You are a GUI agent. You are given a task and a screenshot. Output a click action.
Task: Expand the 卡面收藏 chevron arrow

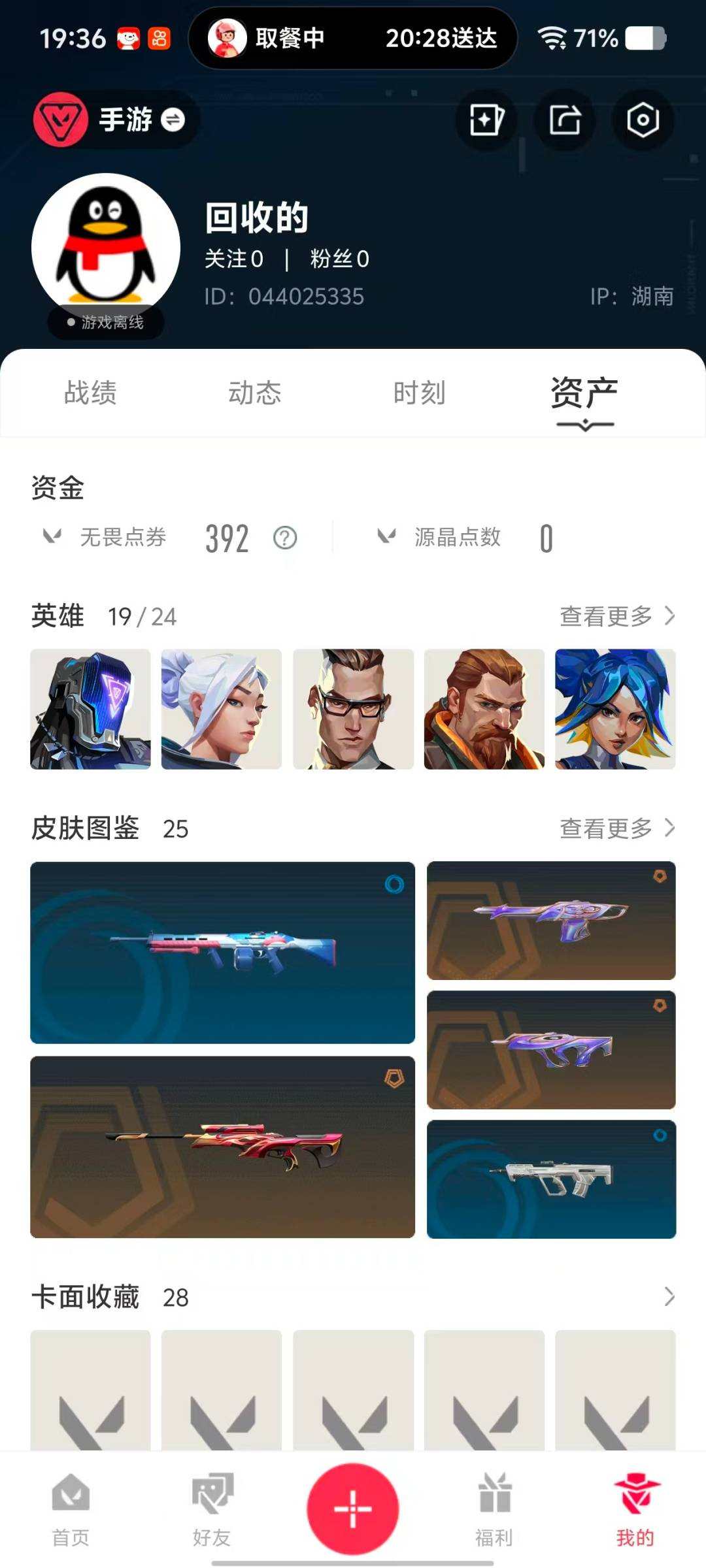click(x=668, y=1297)
